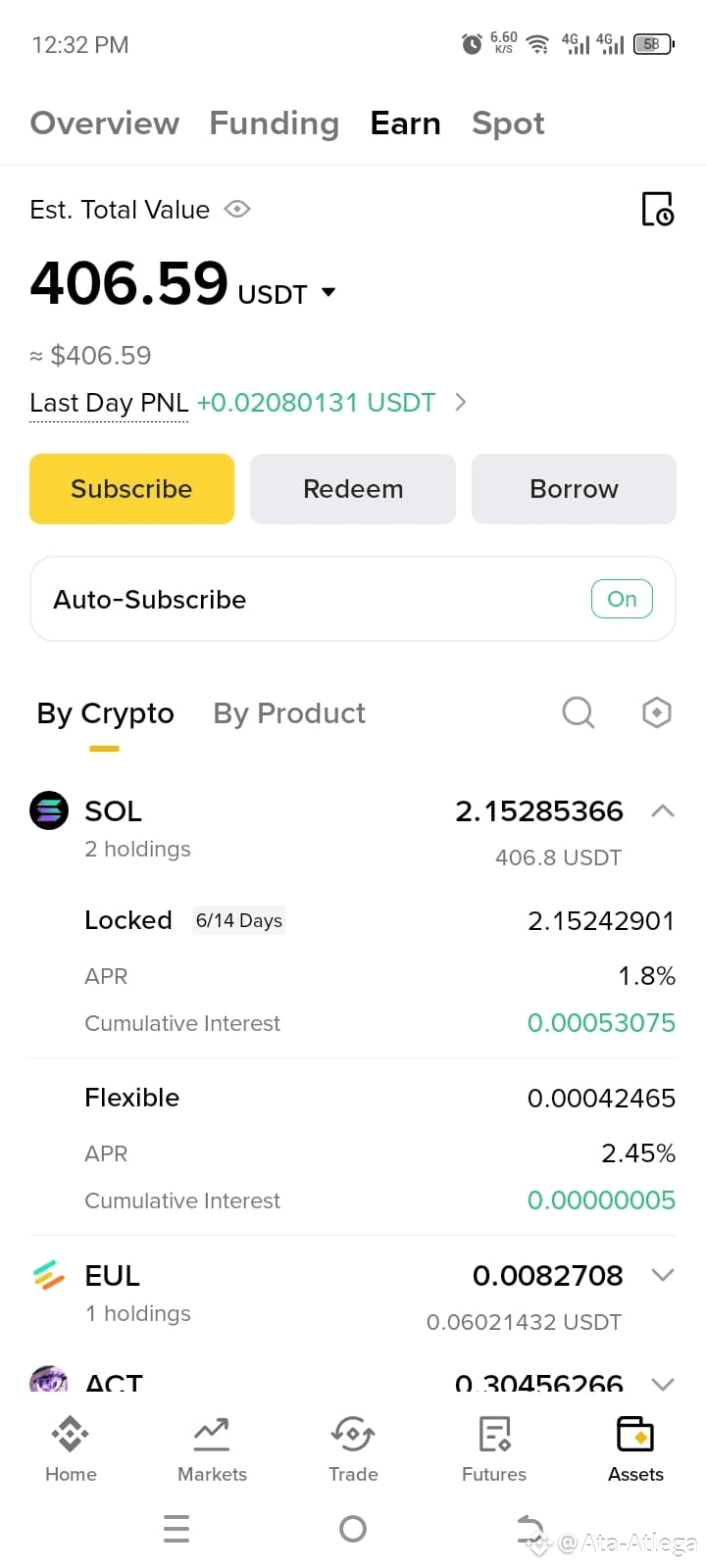This screenshot has width=706, height=1568.
Task: Open the USDT currency dropdown
Action: 328,292
